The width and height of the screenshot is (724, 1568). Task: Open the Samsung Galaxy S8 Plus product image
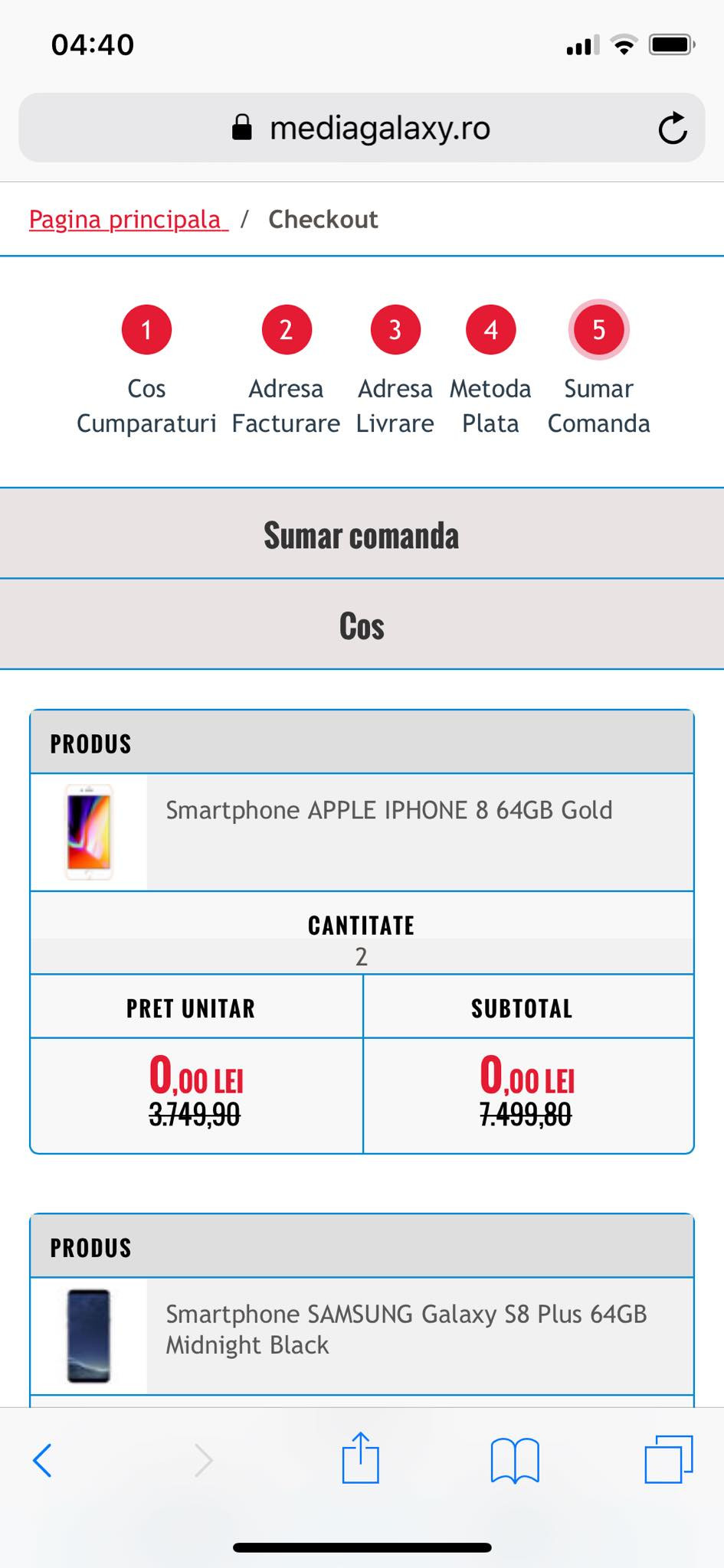89,1336
